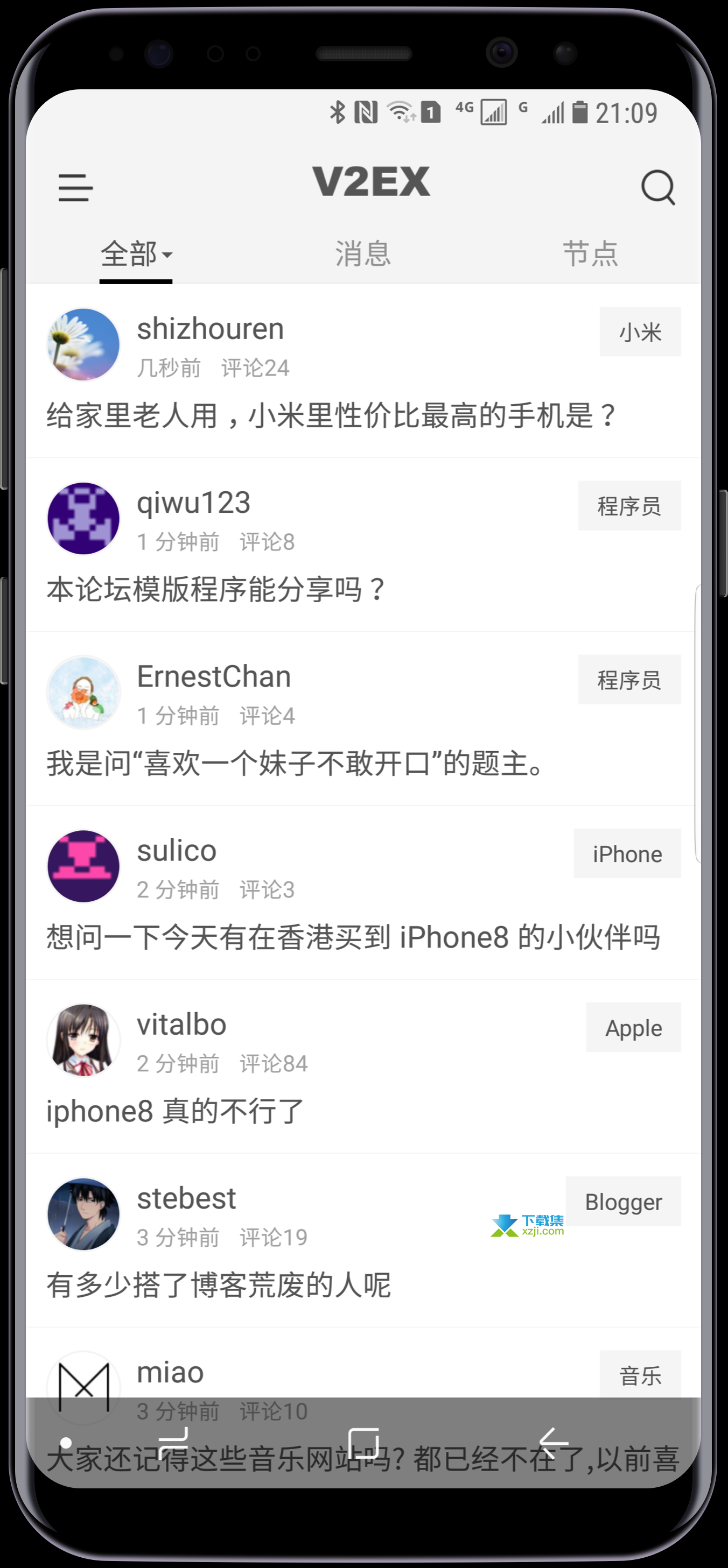Tap the iPhone node tag
The width and height of the screenshot is (728, 1568).
[x=627, y=854]
